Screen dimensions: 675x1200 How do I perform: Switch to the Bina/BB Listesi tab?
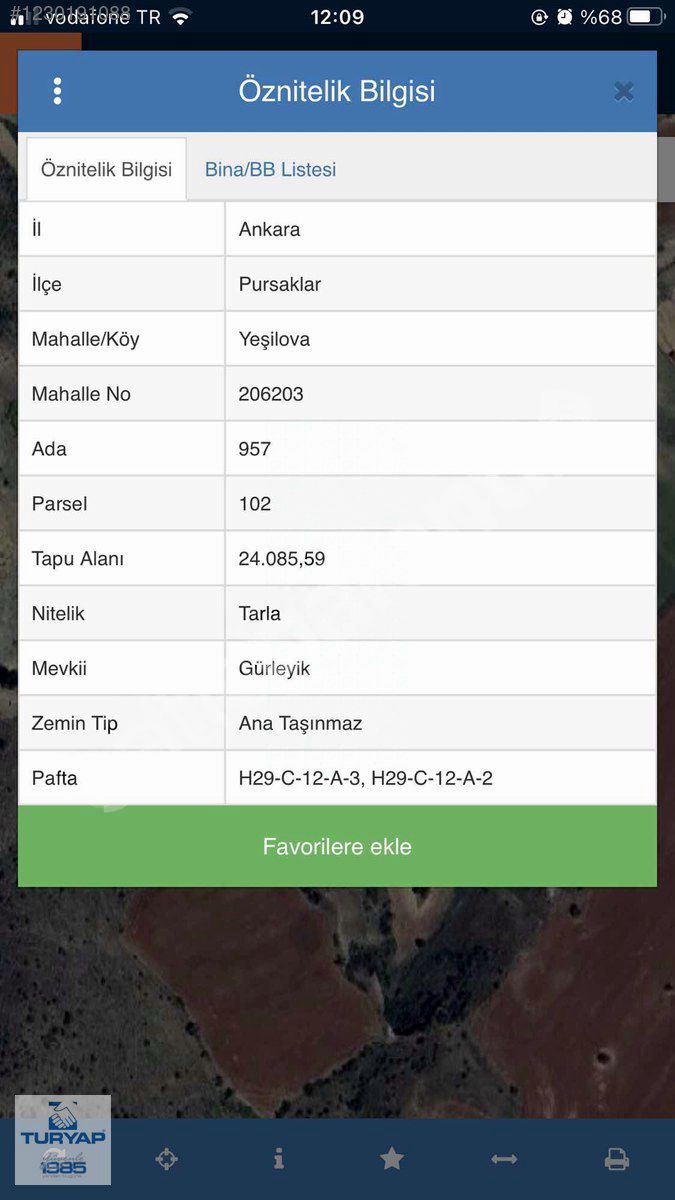[270, 169]
